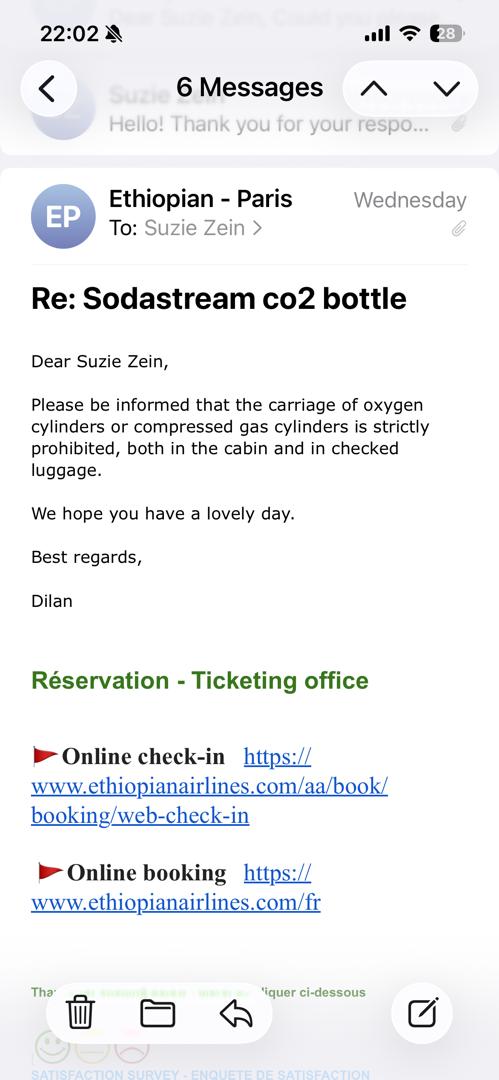View the EP sender avatar
Screen dimensions: 499x1080
click(63, 216)
